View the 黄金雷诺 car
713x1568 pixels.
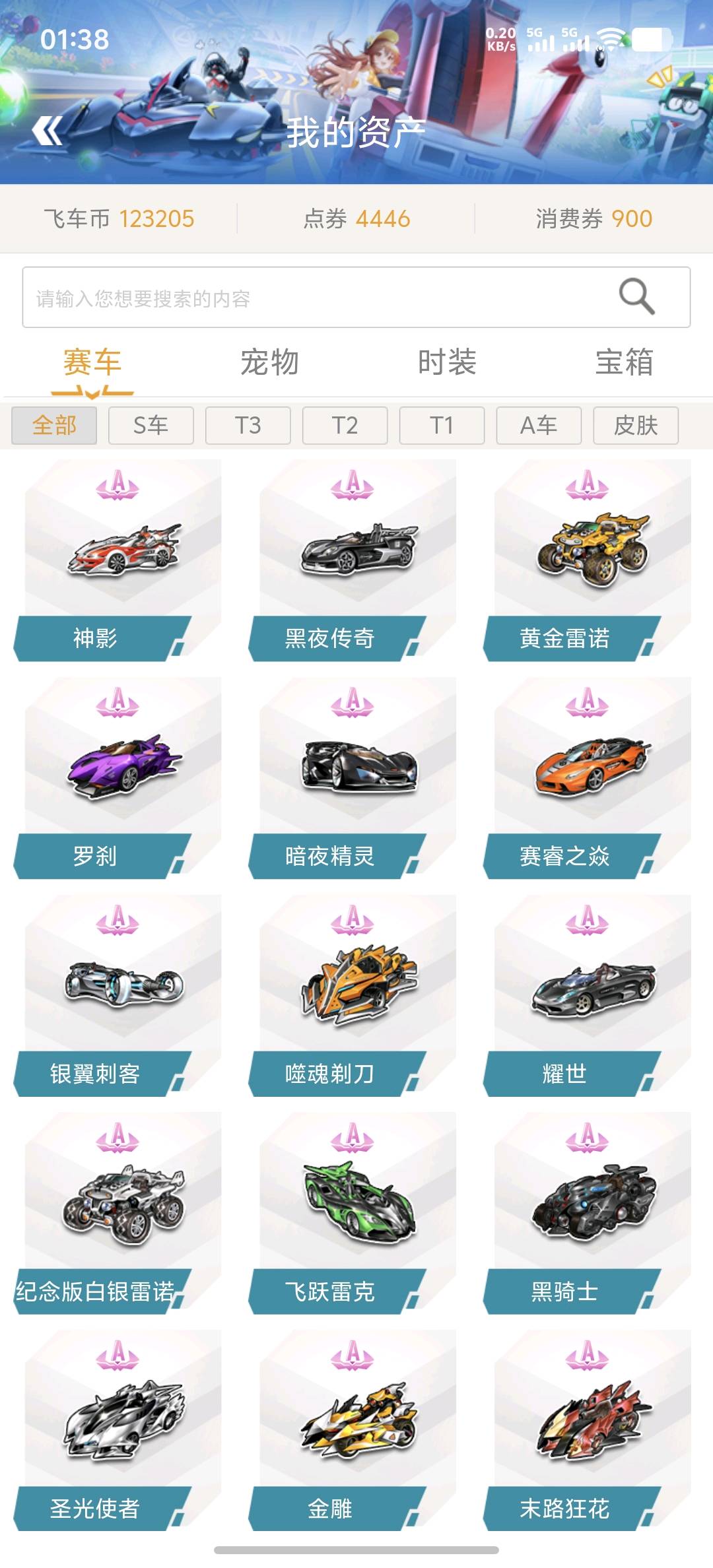coord(588,561)
